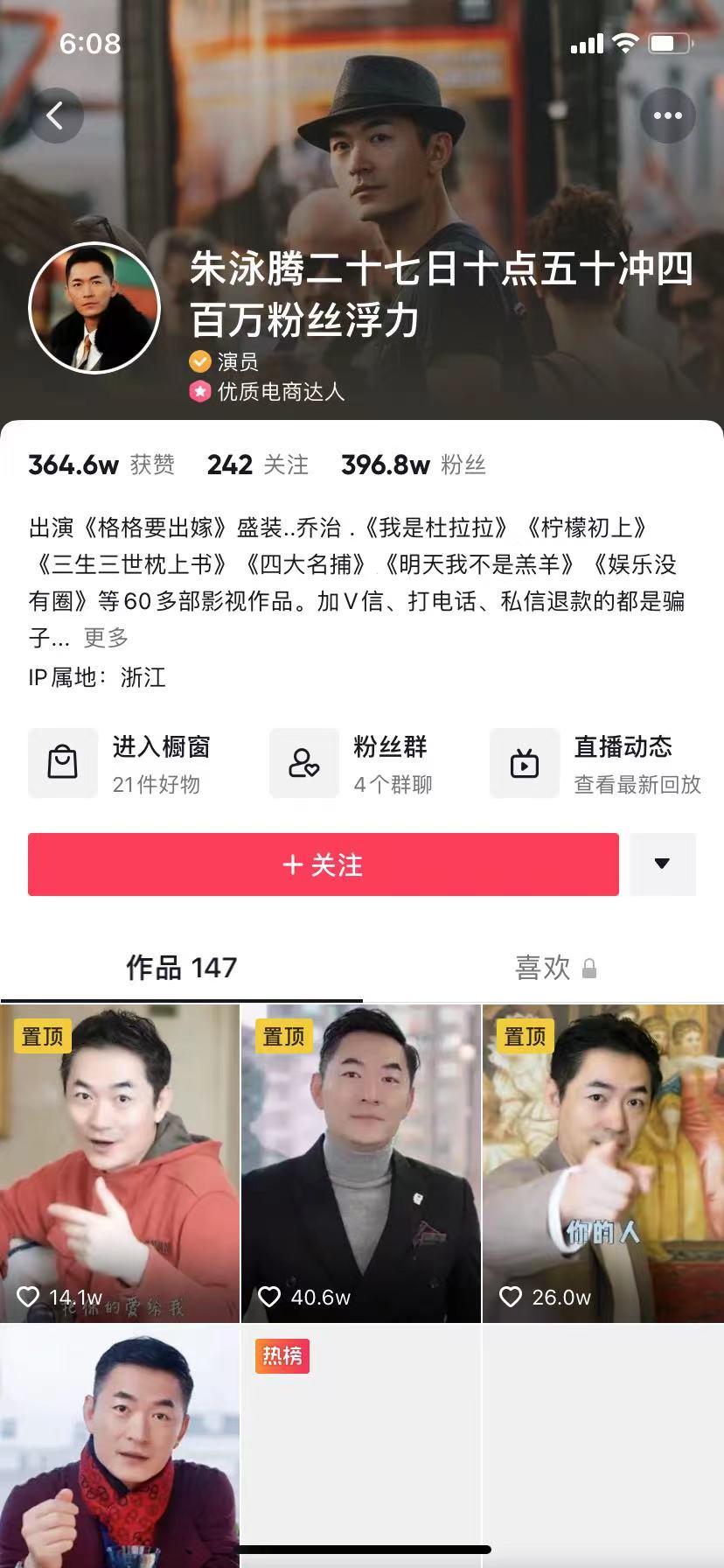The height and width of the screenshot is (1568, 724).
Task: Open the profile avatar picture
Action: click(x=94, y=308)
